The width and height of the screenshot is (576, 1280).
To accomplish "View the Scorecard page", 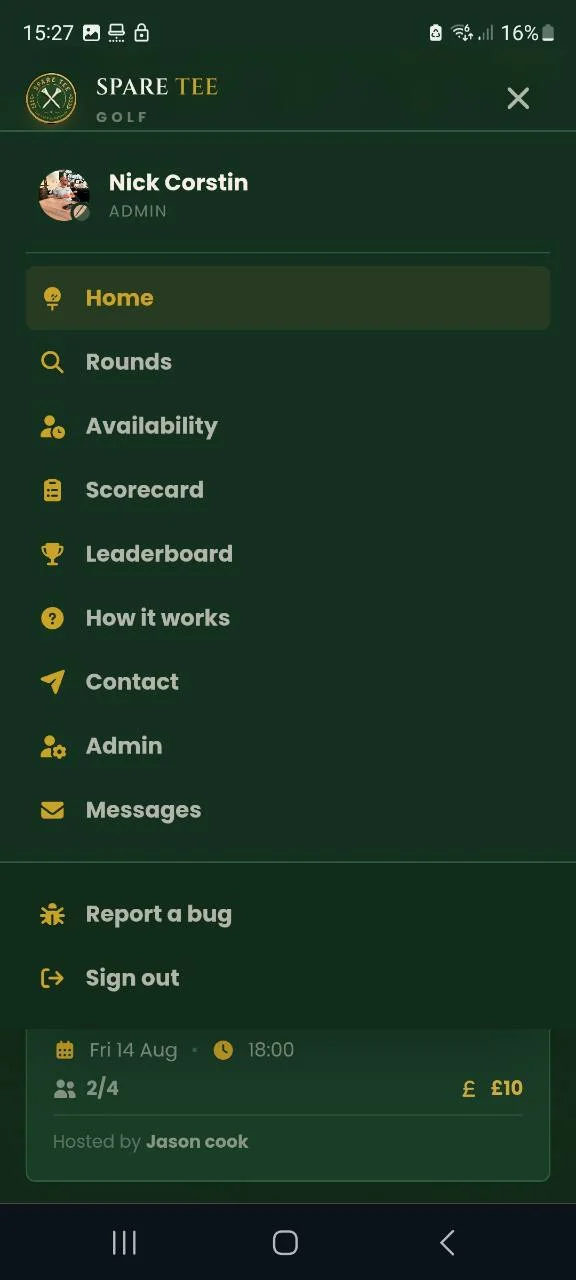I will click(x=288, y=490).
